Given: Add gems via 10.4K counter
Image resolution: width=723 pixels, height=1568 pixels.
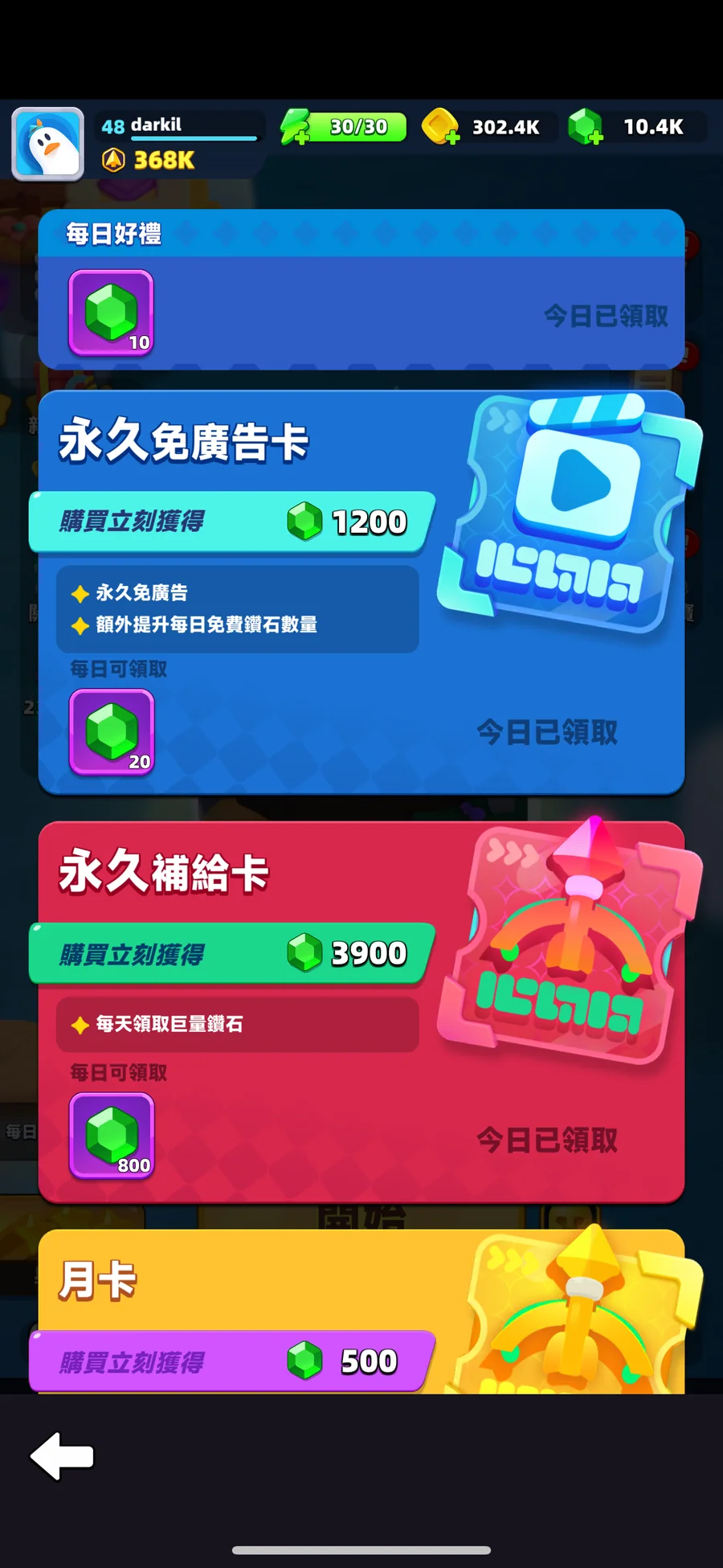Looking at the screenshot, I should [x=635, y=127].
